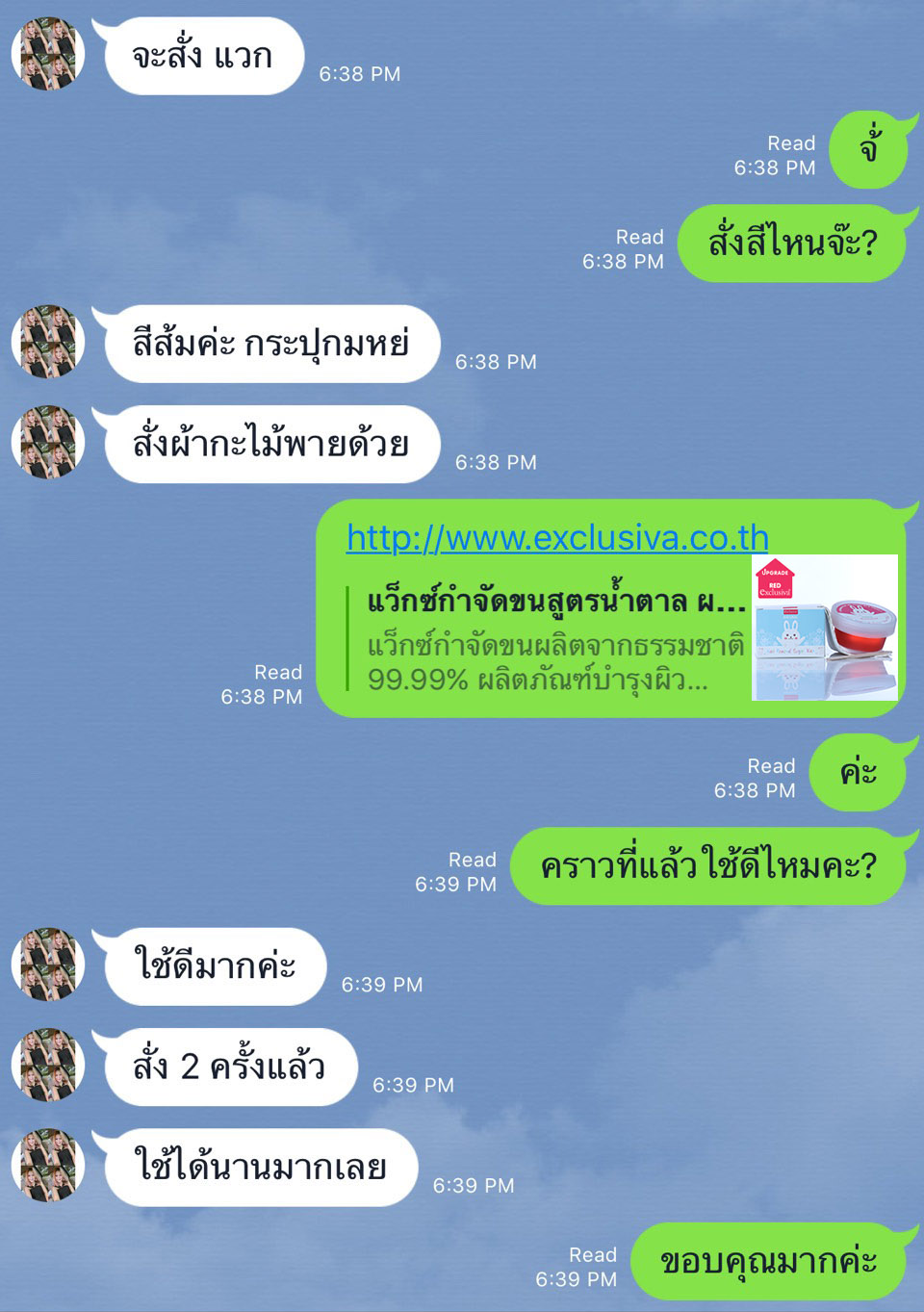The width and height of the screenshot is (924, 1312).
Task: Open the http://www.exclusiva.co.th link
Action: pos(557,537)
